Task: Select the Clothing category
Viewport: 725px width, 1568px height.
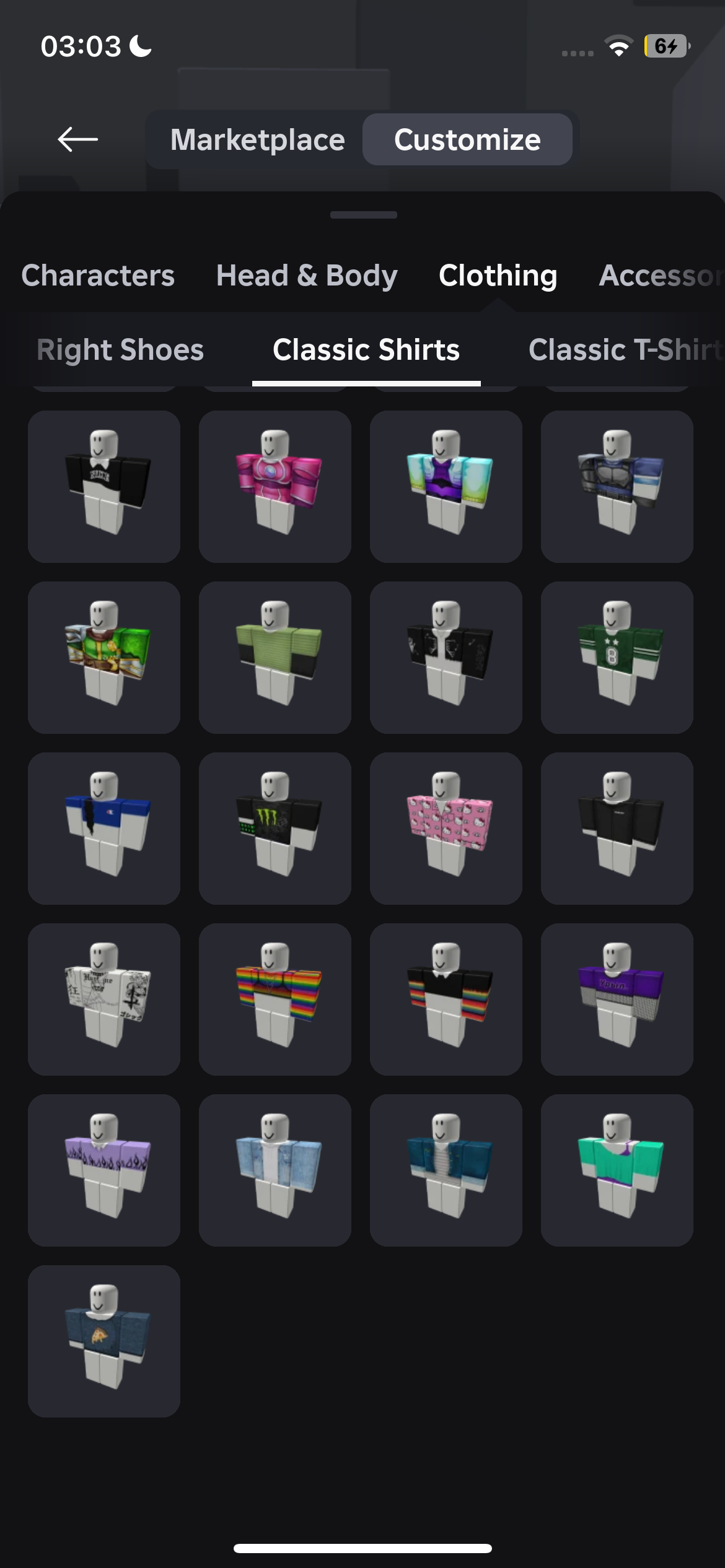Action: click(498, 276)
